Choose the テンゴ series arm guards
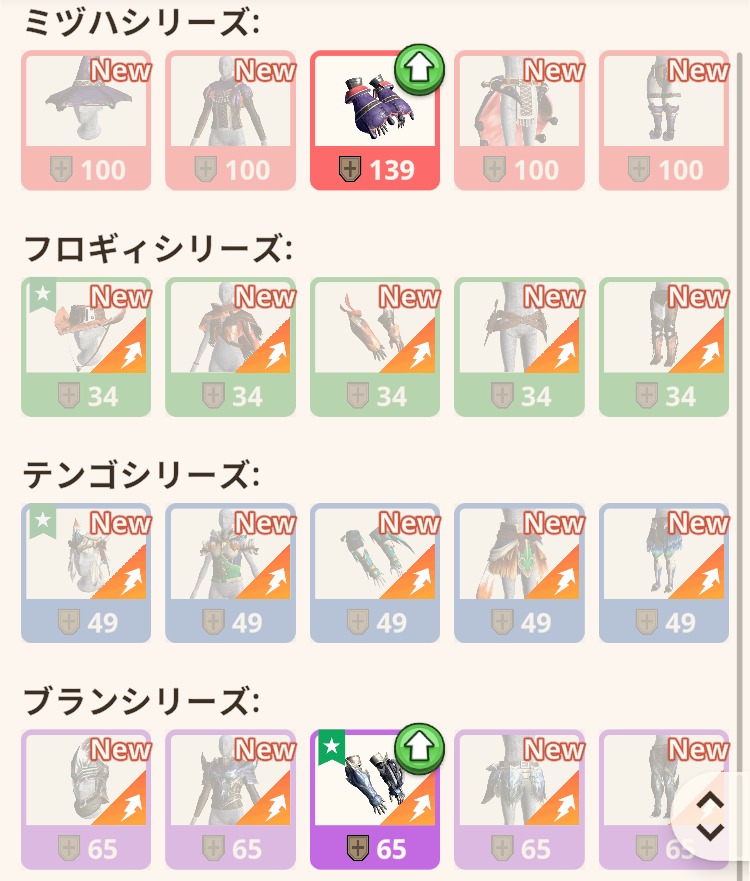 click(x=375, y=572)
